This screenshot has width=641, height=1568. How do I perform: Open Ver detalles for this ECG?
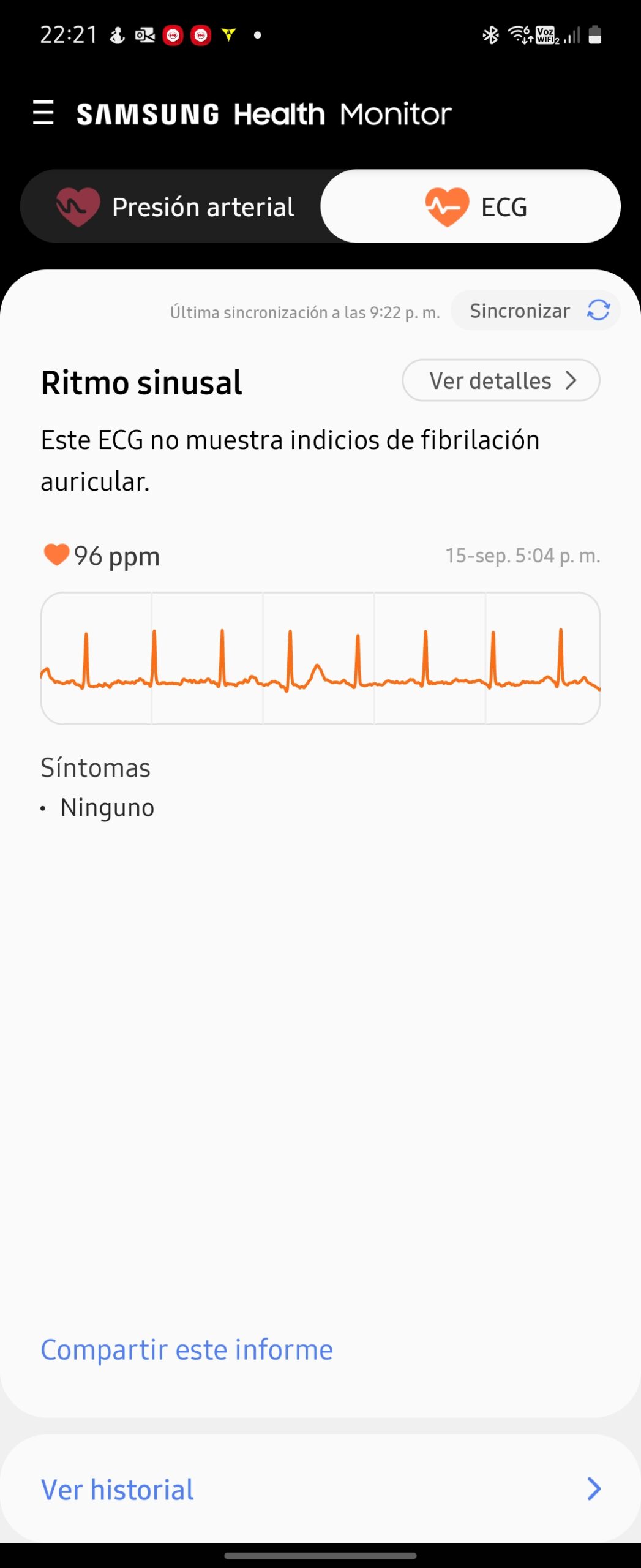[501, 381]
